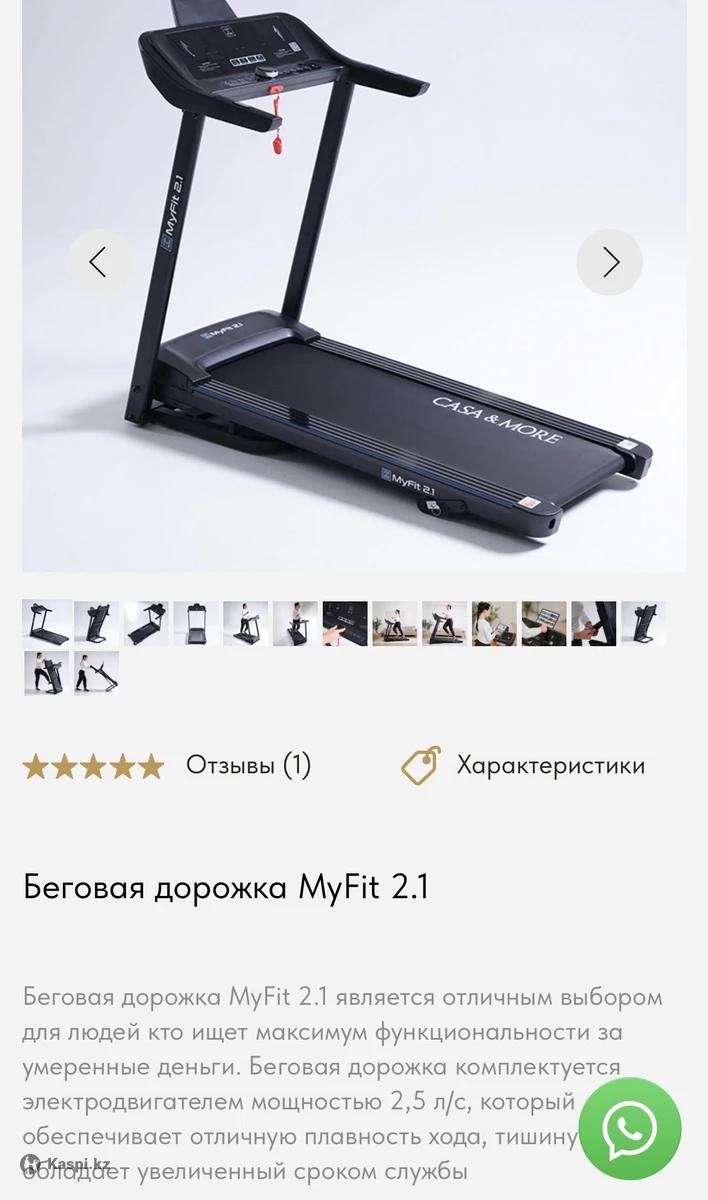Image resolution: width=708 pixels, height=1200 pixels.
Task: Open the last thumbnail showing the treadmill being folded
Action: pos(96,673)
